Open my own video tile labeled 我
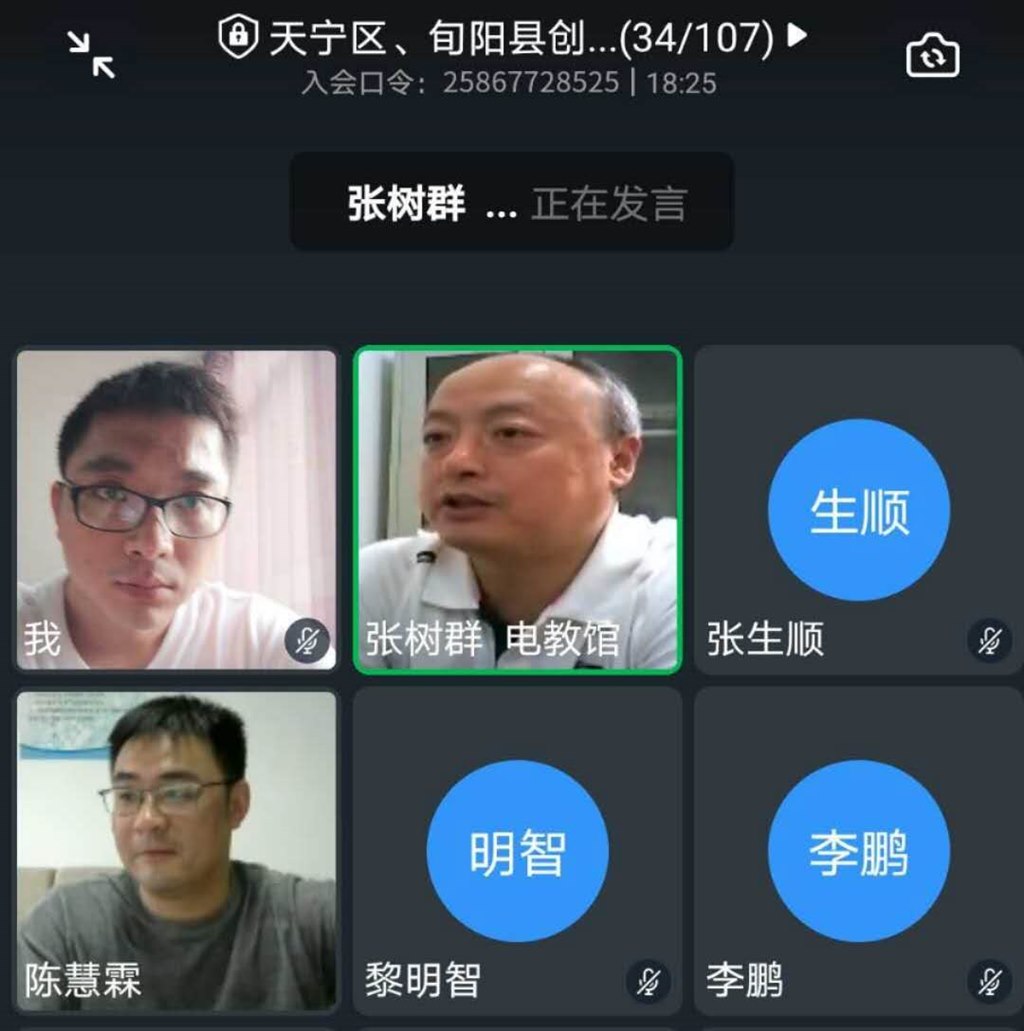This screenshot has height=1031, width=1024. point(177,508)
